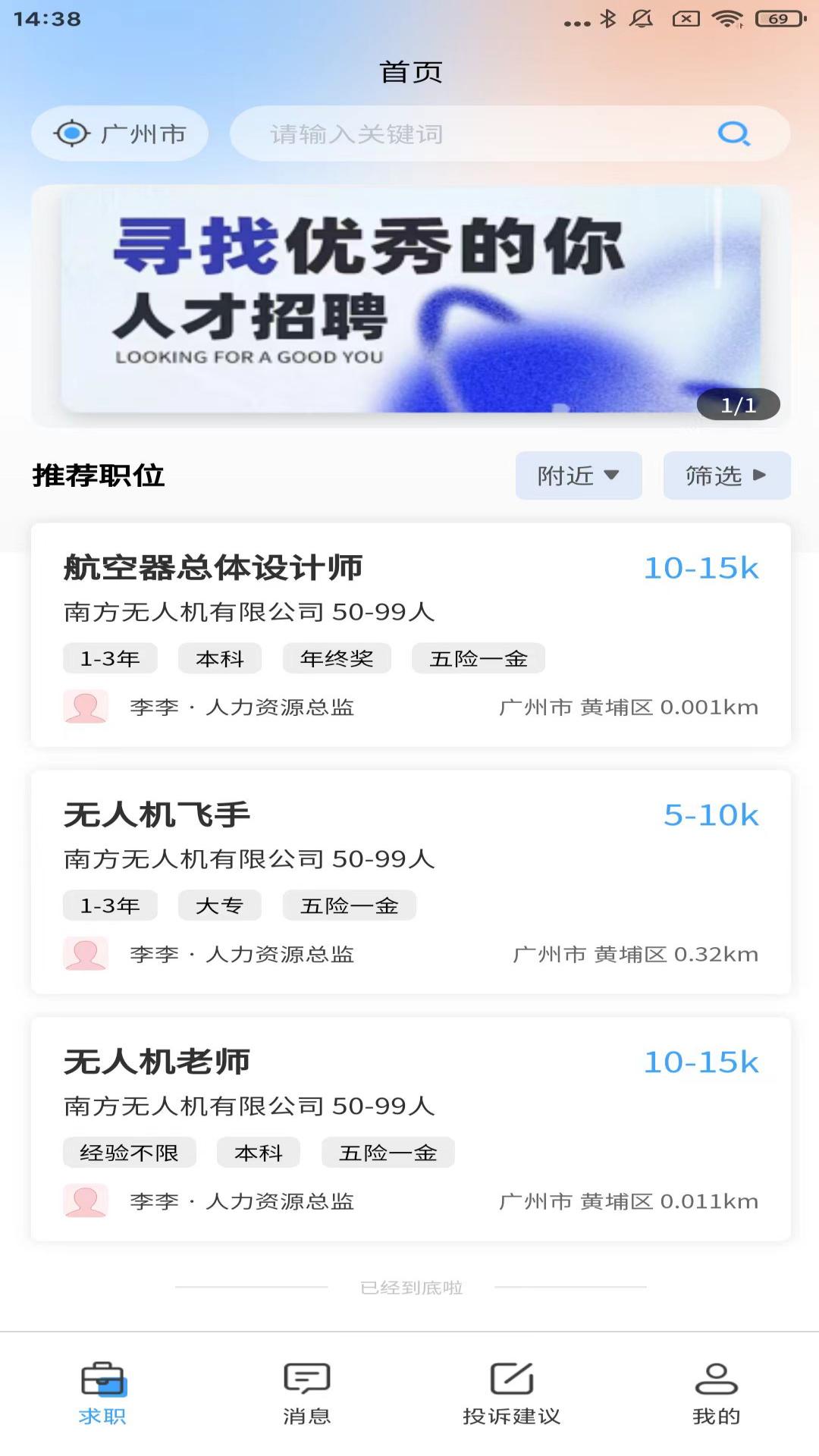The width and height of the screenshot is (819, 1456).
Task: Tap the 1/1 banner page indicator
Action: coord(737,405)
